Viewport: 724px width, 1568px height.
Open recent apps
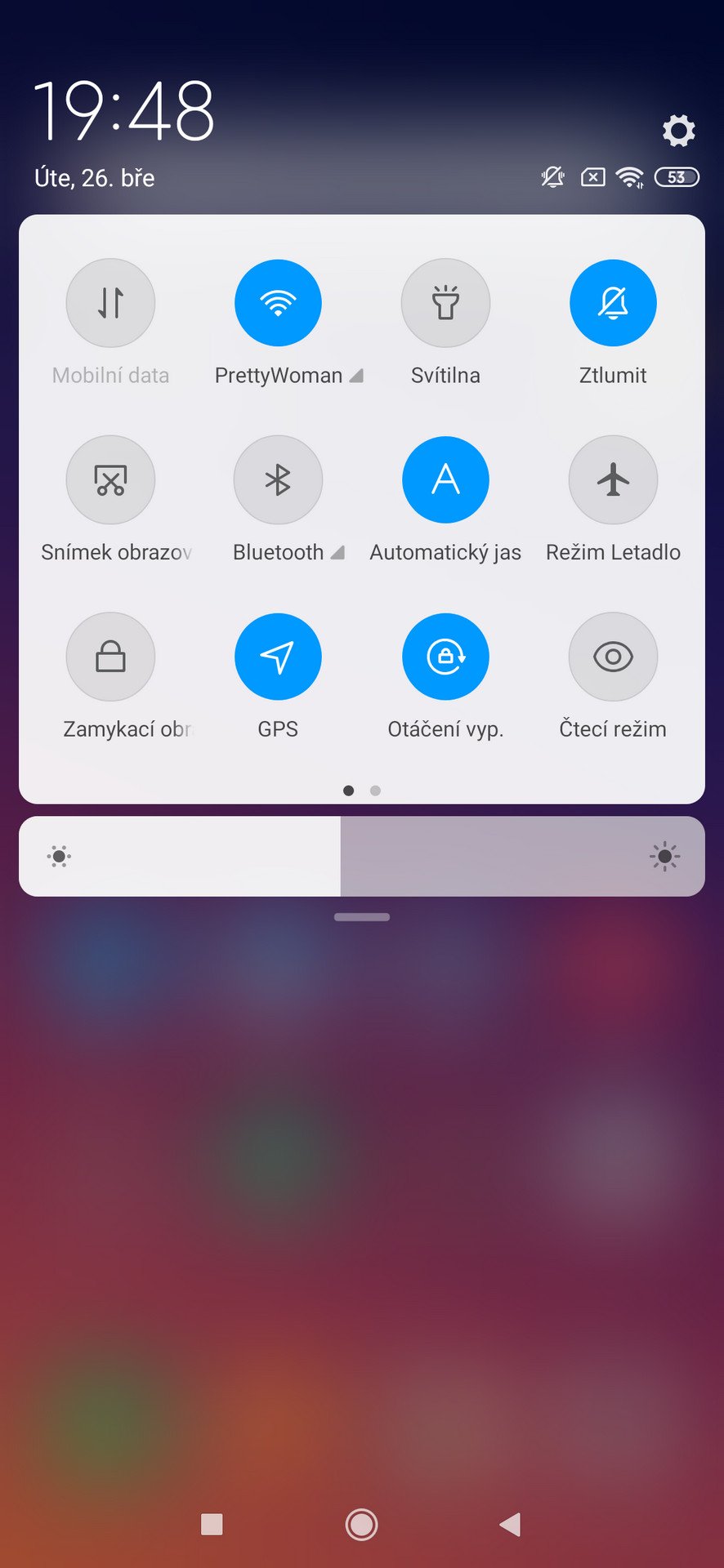(212, 1524)
